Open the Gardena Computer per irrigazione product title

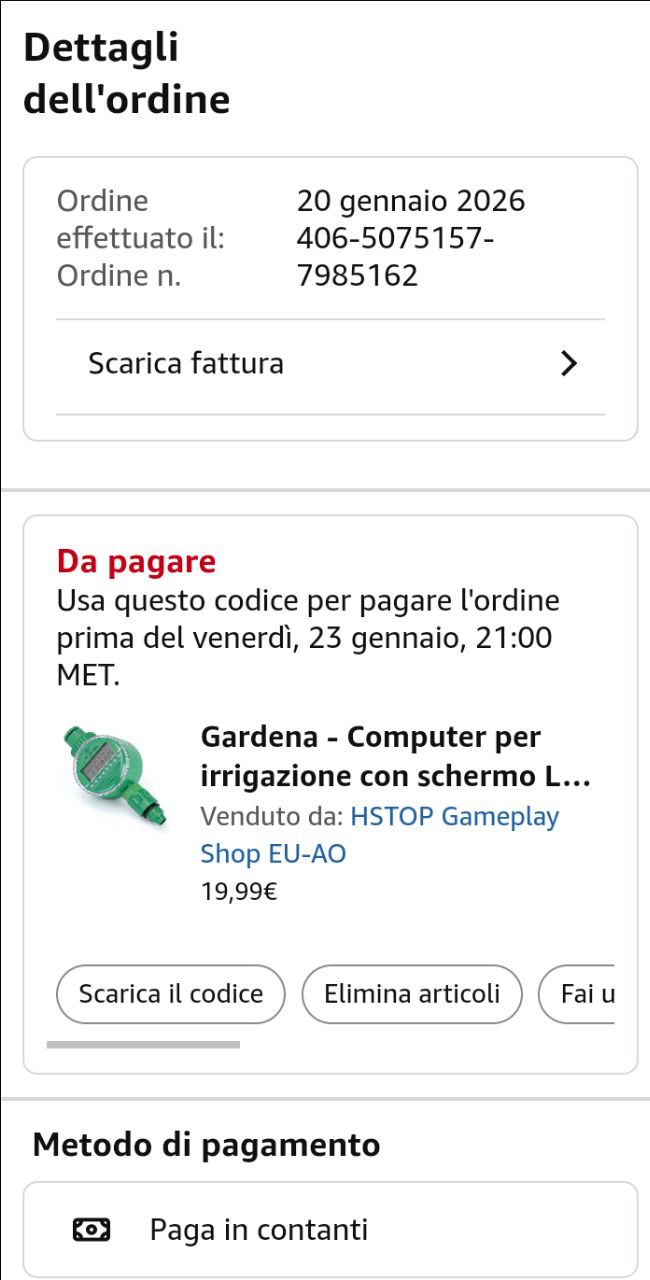tap(395, 757)
